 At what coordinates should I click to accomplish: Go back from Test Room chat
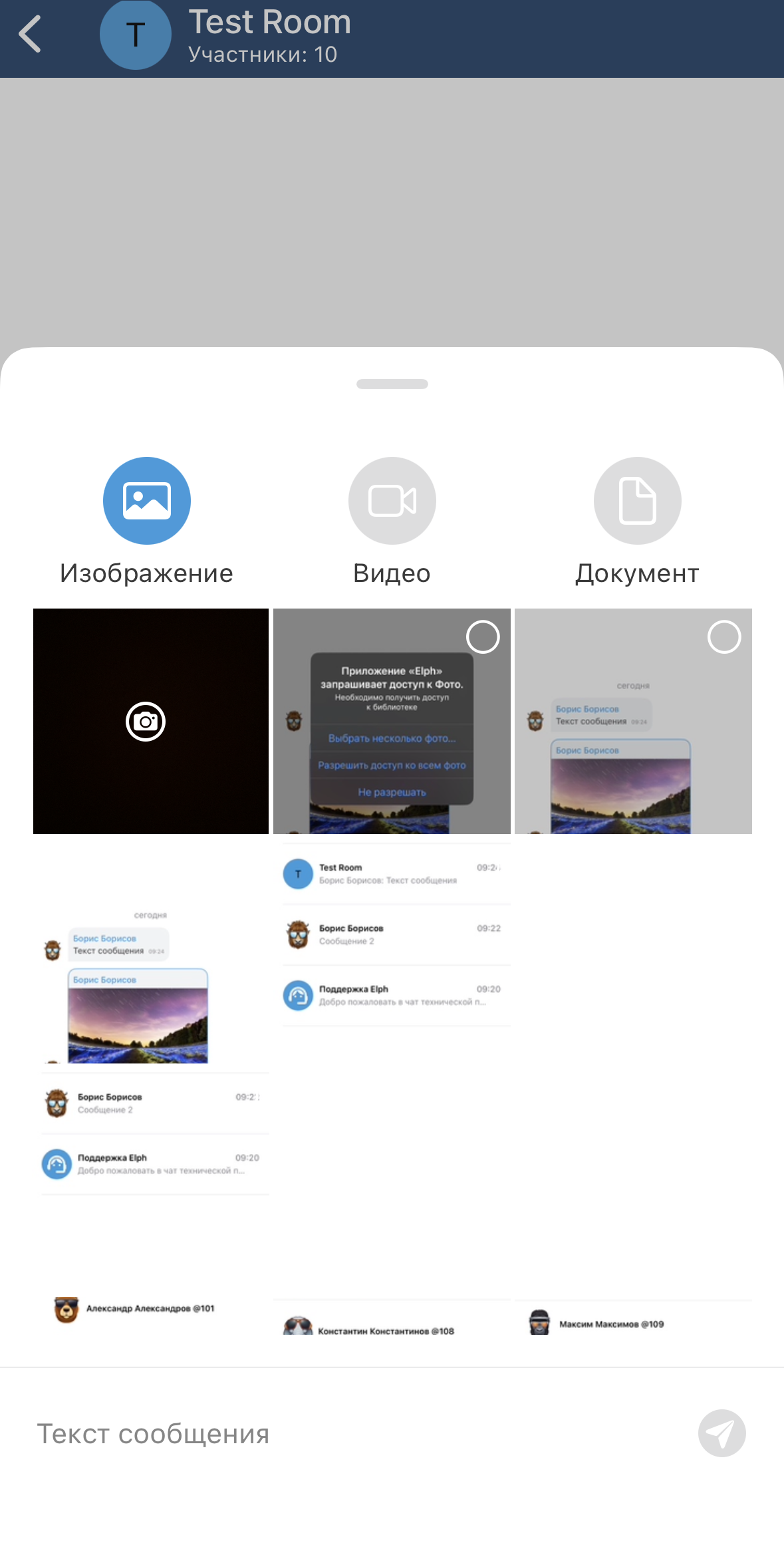30,35
